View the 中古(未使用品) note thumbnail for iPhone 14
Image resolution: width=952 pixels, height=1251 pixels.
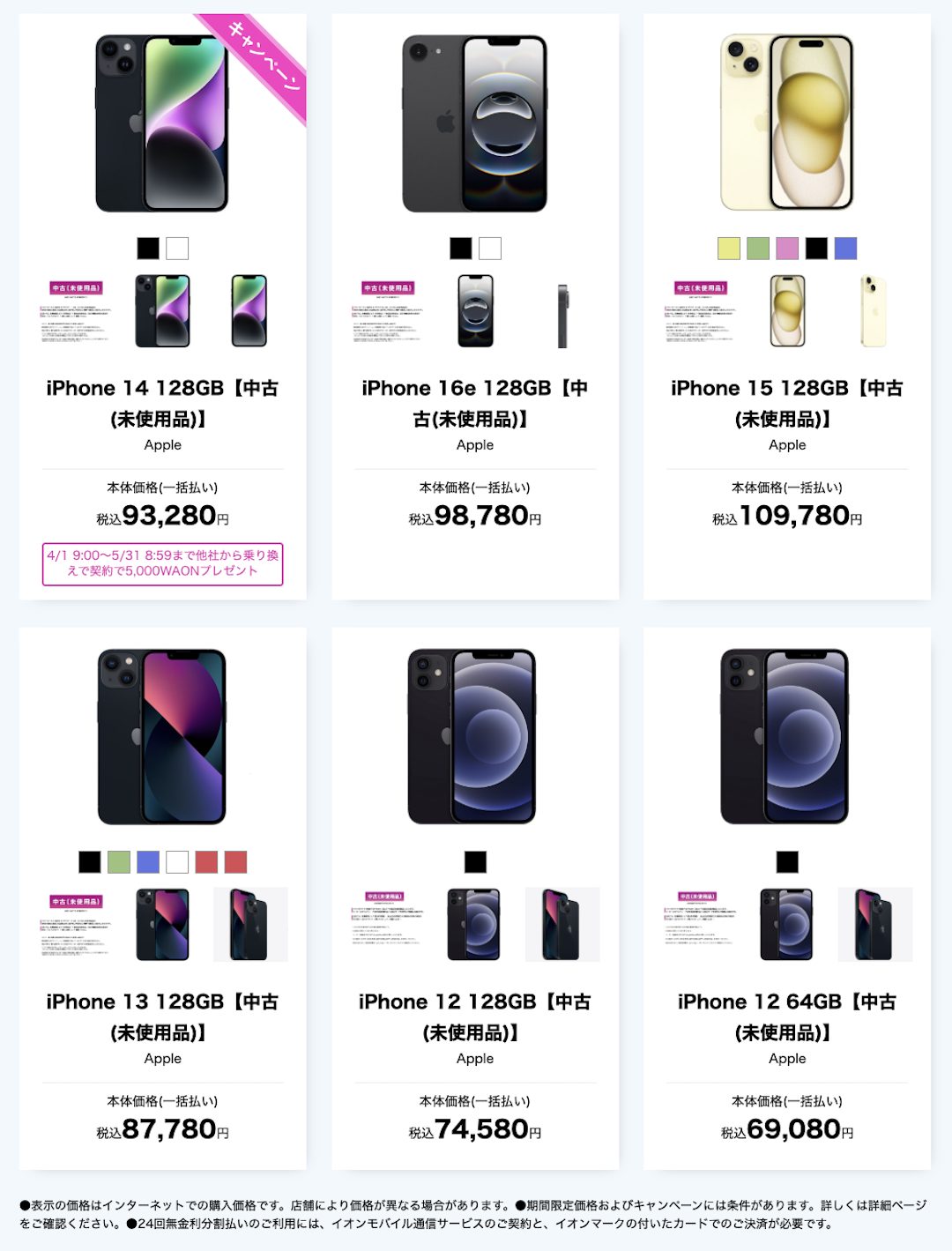point(76,311)
